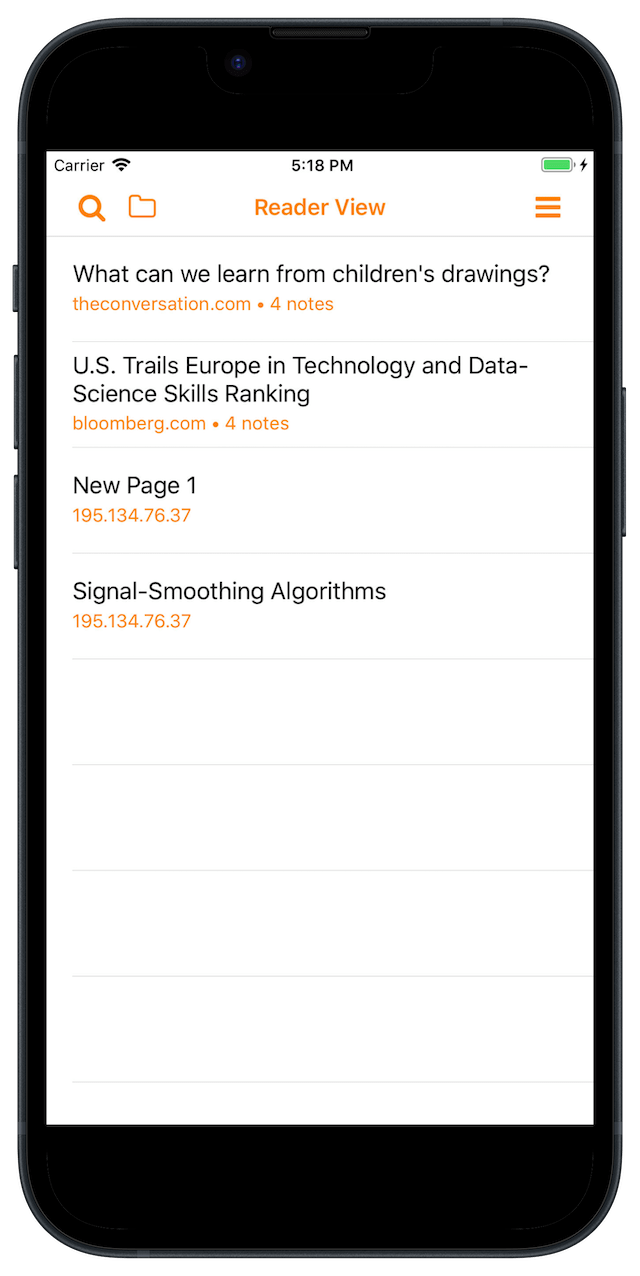This screenshot has height=1276, width=640.
Task: Open the folders icon
Action: 142,207
